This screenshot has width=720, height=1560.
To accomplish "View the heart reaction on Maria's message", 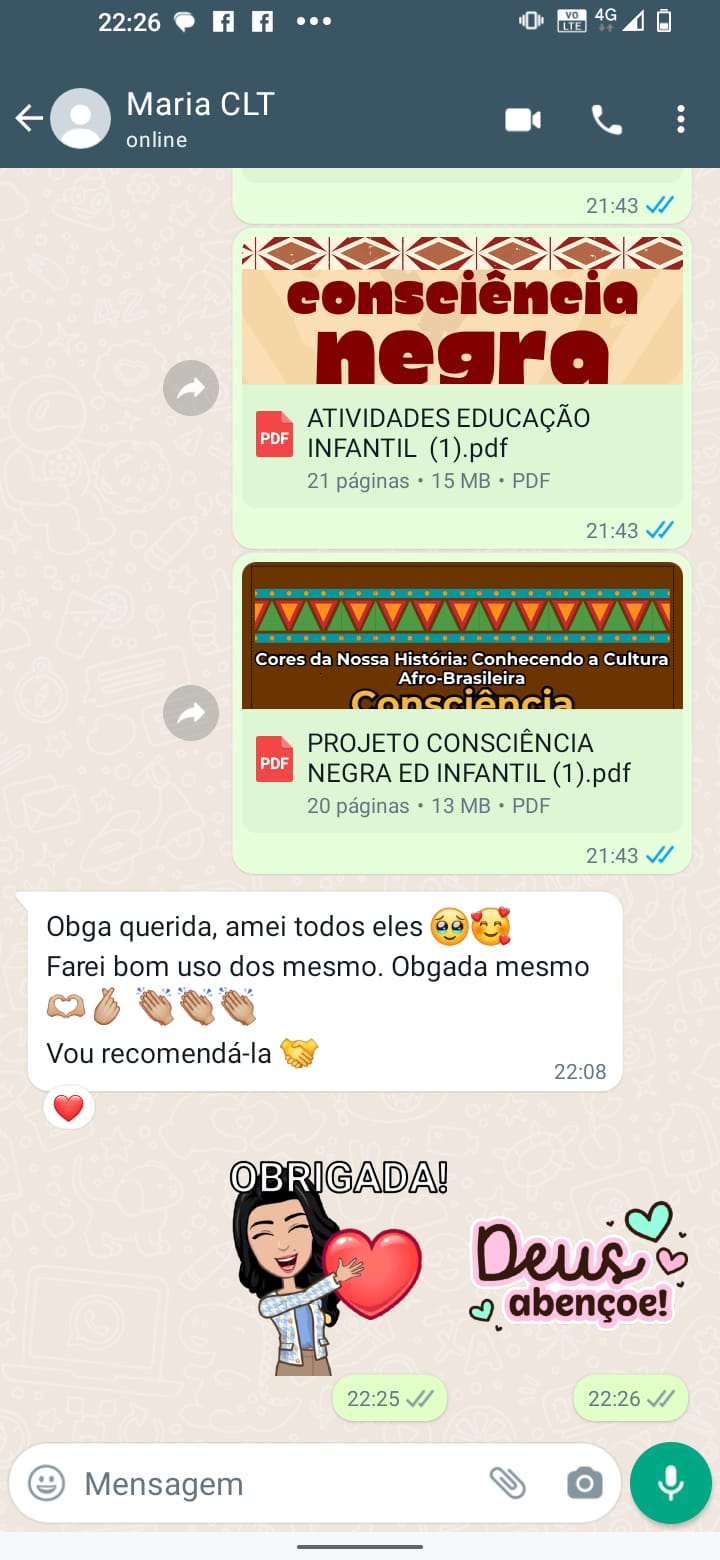I will click(x=68, y=1108).
